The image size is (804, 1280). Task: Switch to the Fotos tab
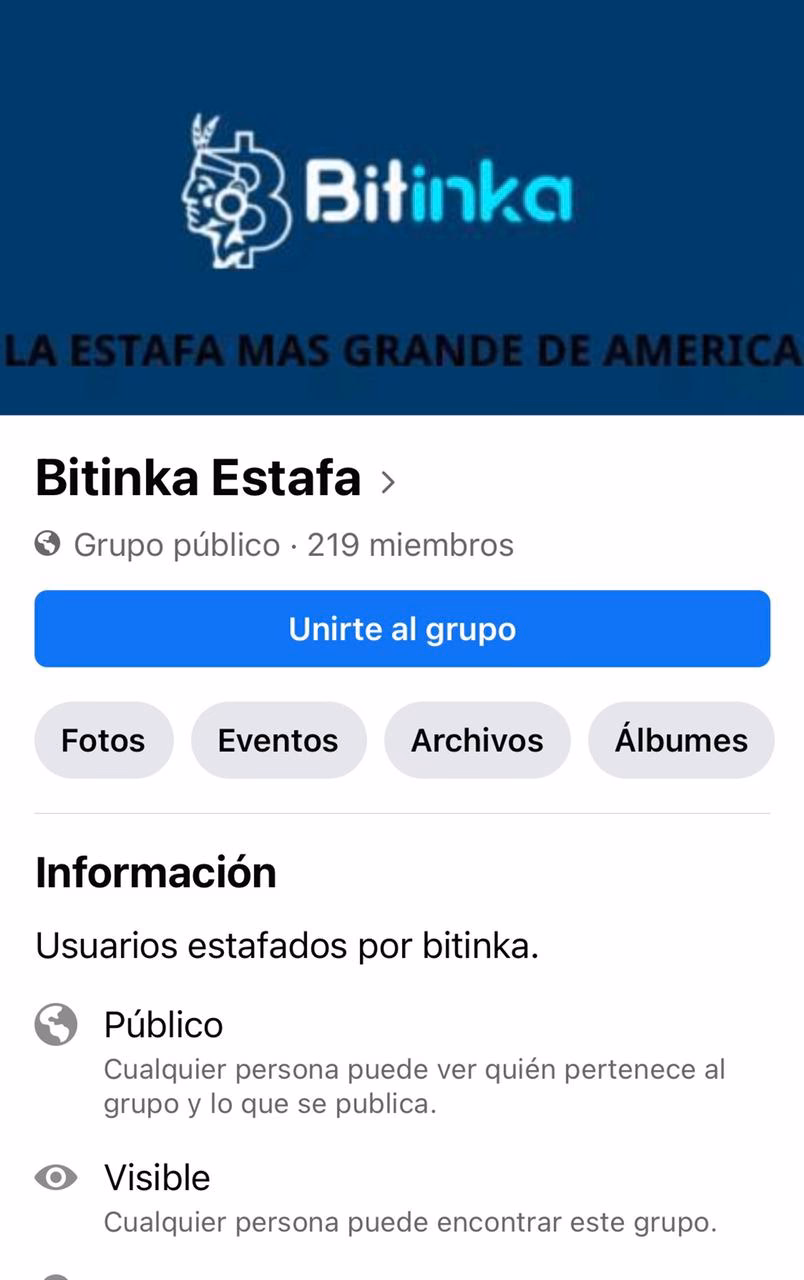click(103, 740)
